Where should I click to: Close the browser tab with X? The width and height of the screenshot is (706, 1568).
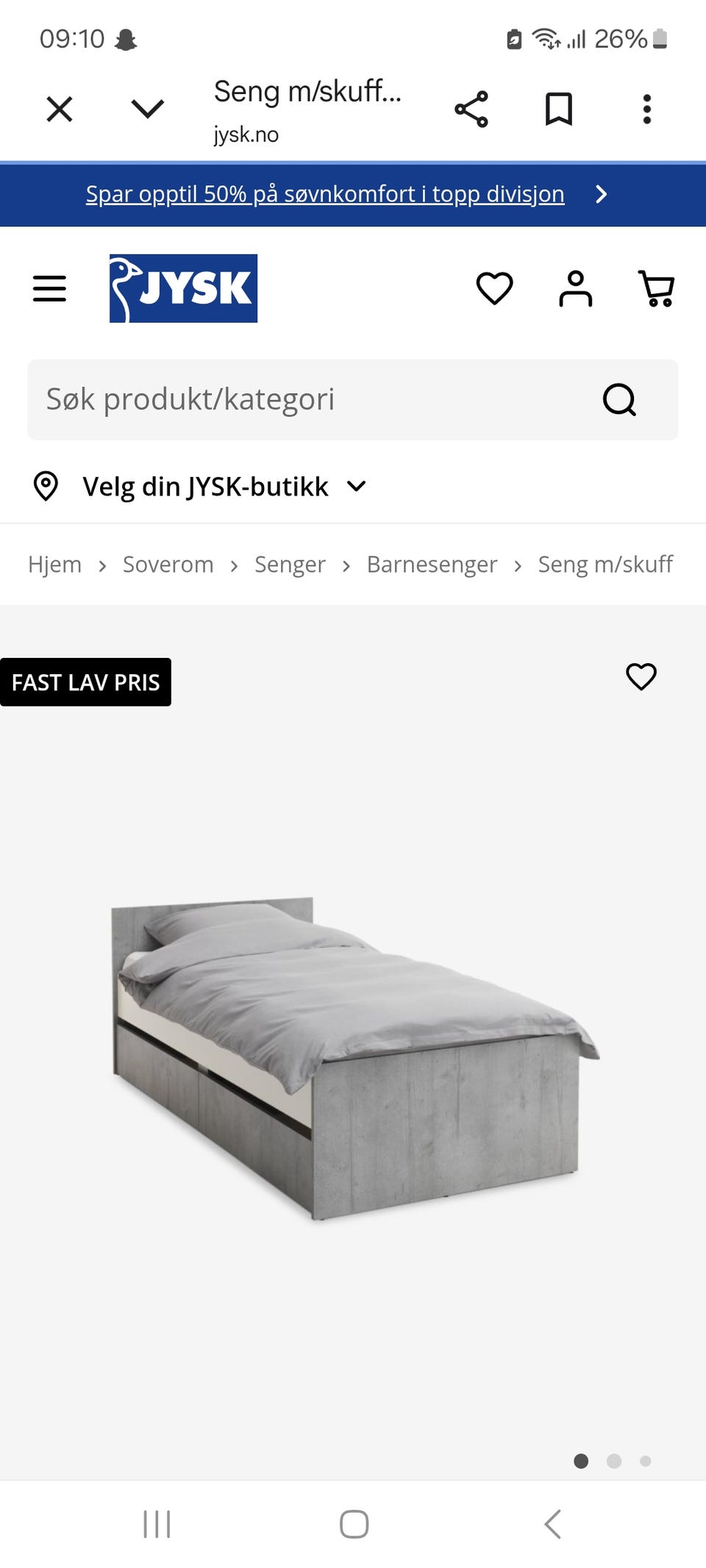point(60,110)
